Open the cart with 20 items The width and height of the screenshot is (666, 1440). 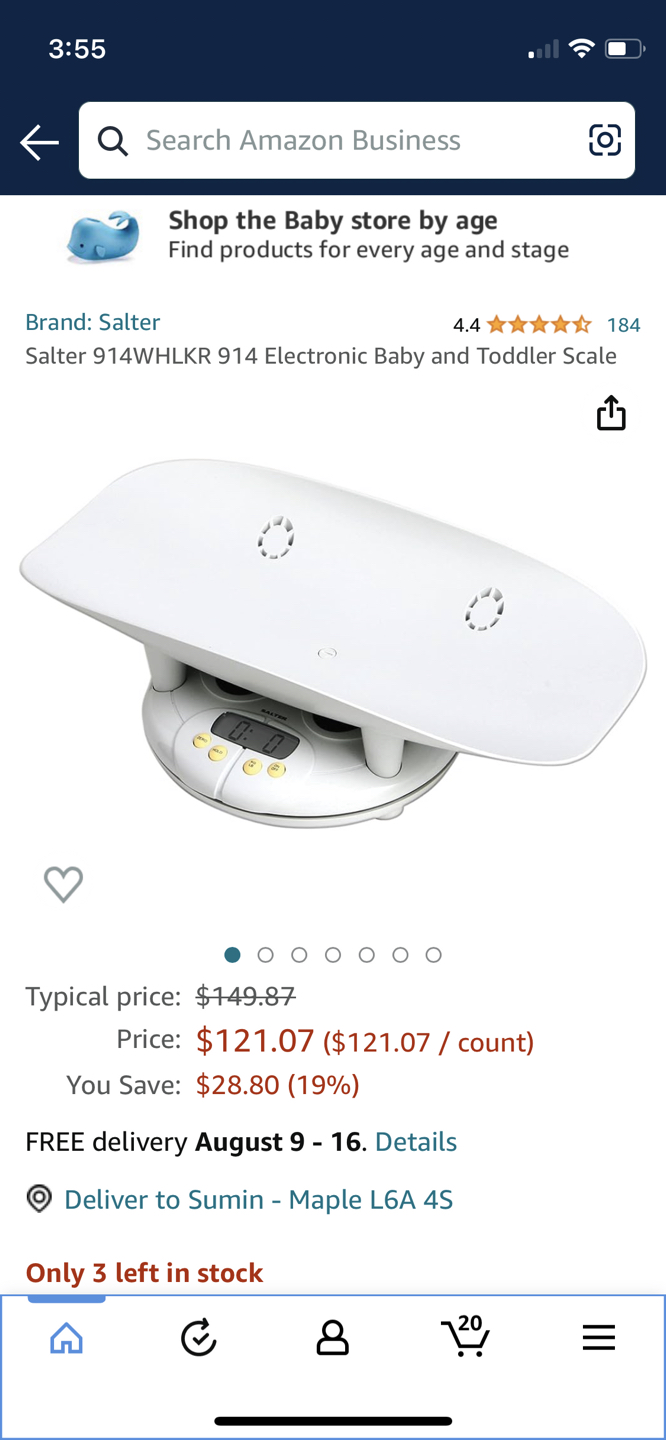click(465, 1336)
